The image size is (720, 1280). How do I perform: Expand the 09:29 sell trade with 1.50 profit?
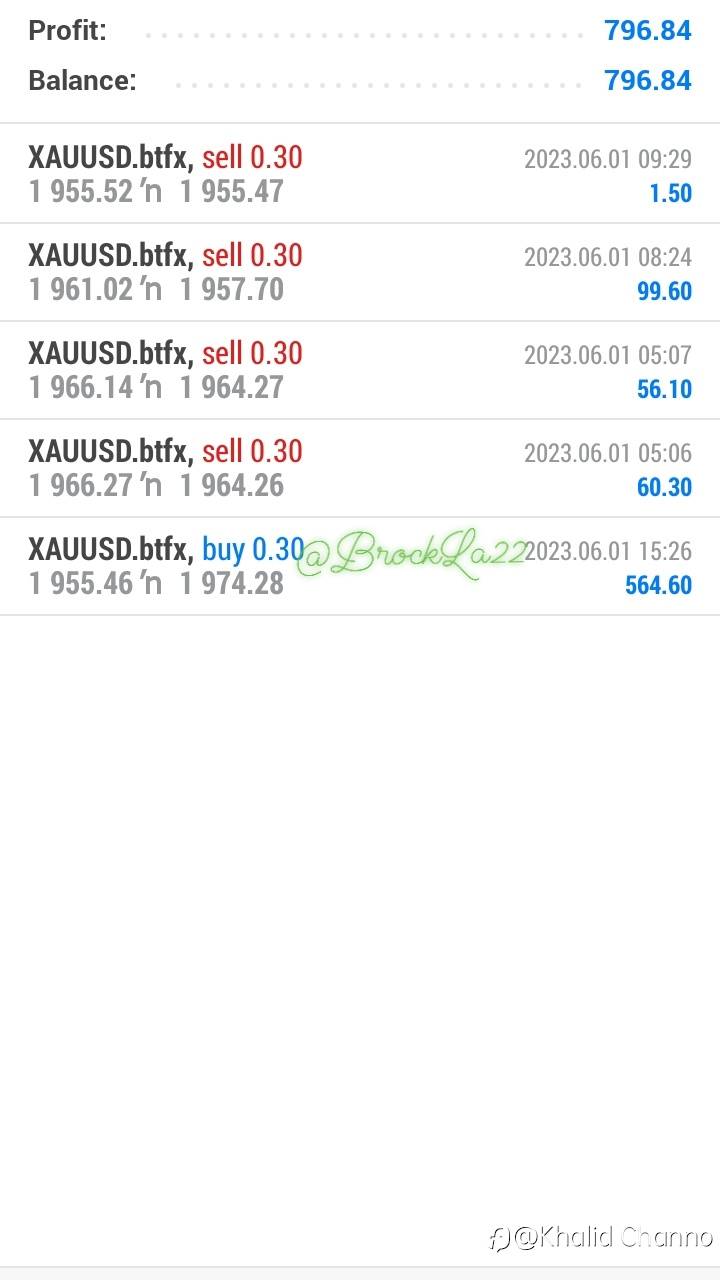click(x=360, y=174)
